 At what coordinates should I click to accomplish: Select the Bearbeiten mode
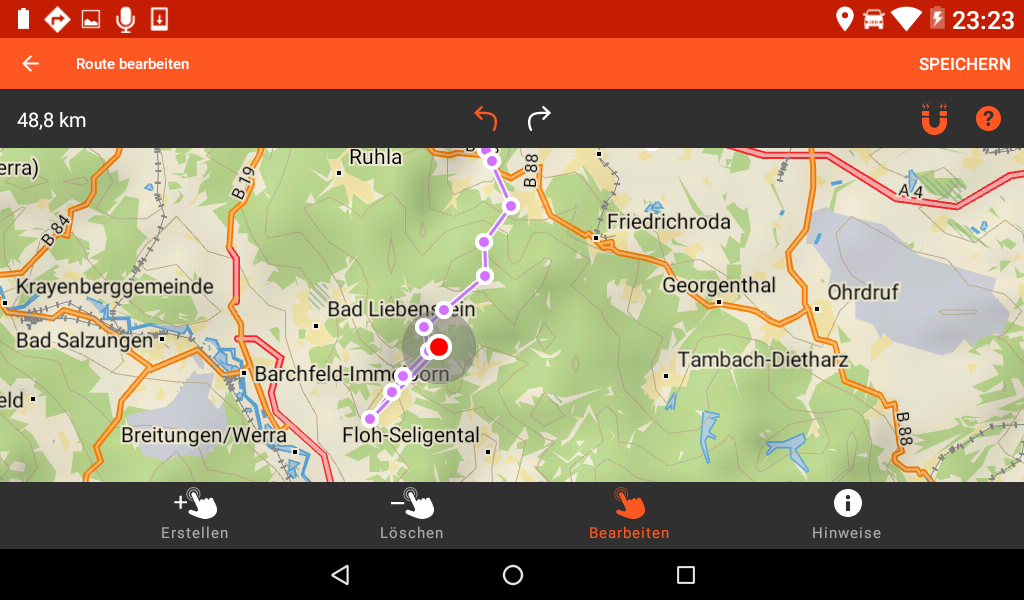click(x=629, y=515)
